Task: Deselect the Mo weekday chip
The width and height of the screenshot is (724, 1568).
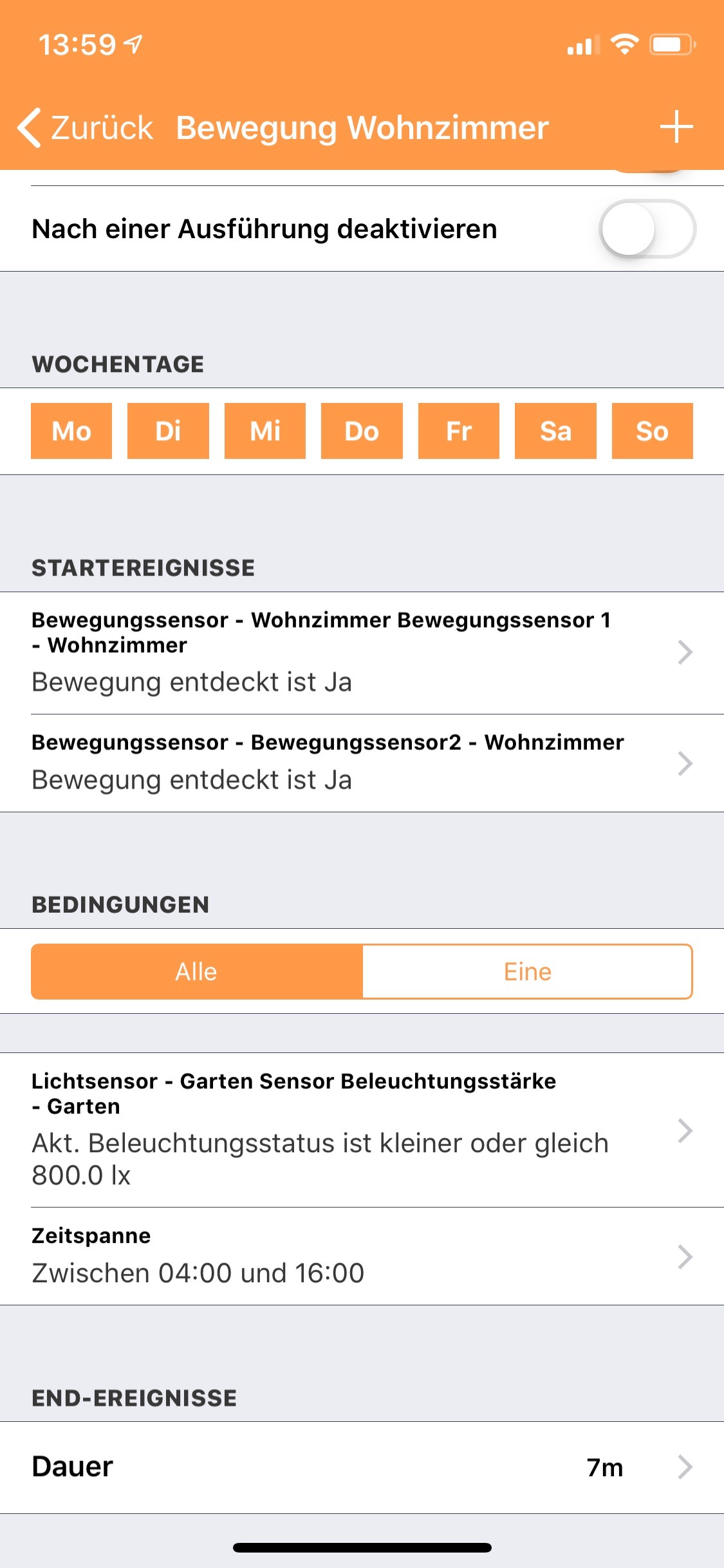Action: point(71,431)
